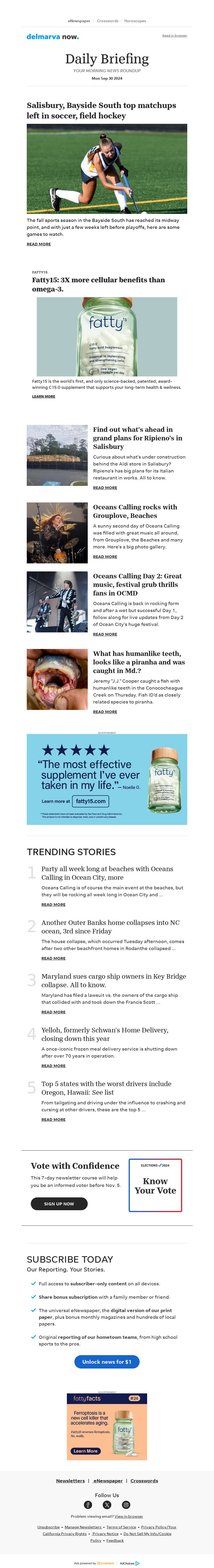Visit the Facebook page icon
The width and height of the screenshot is (214, 1568).
pos(88,1505)
